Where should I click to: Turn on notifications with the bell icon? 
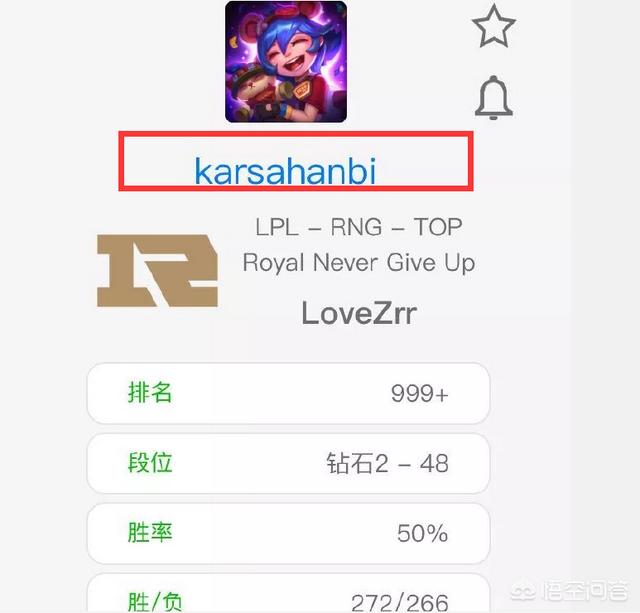coord(492,97)
